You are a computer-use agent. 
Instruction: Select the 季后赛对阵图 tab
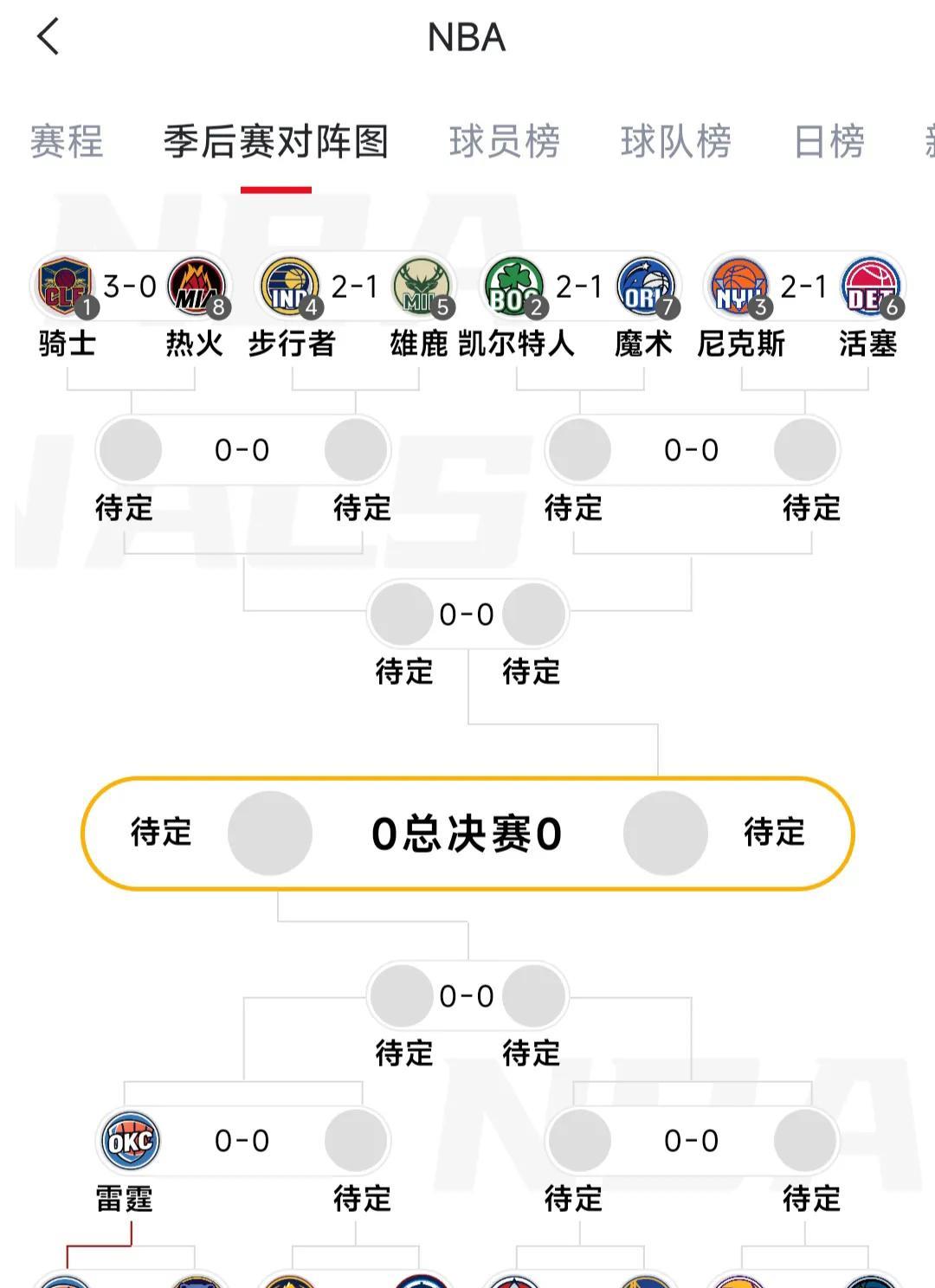click(275, 142)
